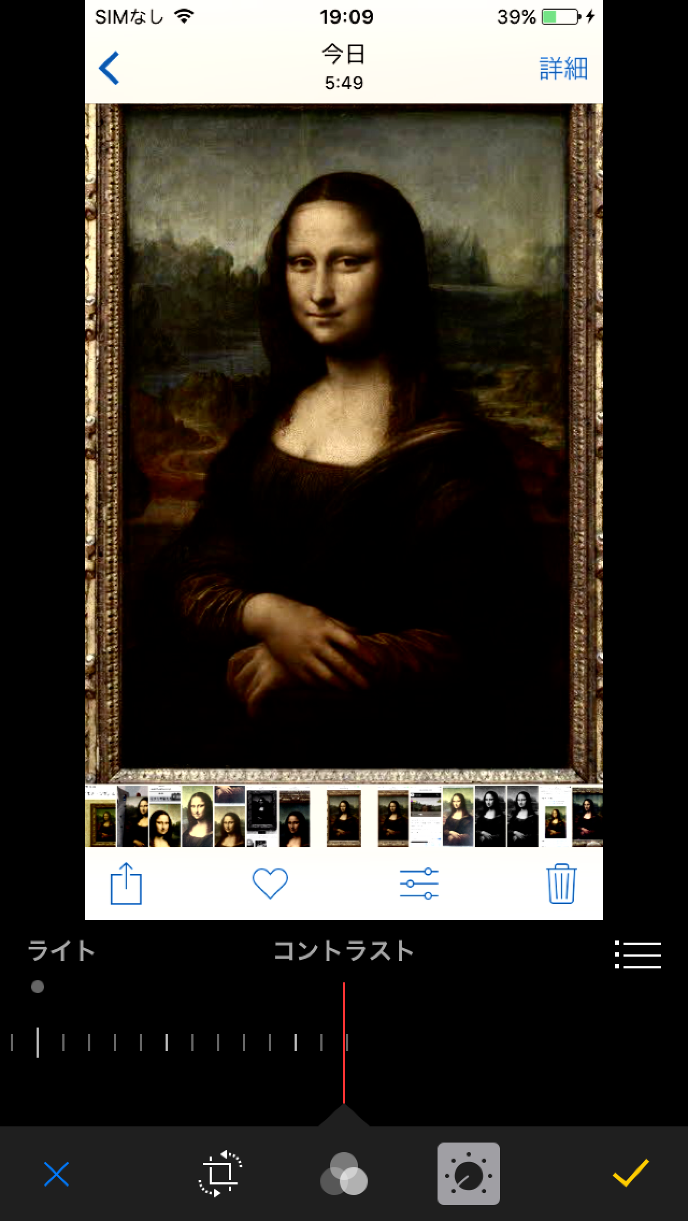Select the adjustment dial tool
688x1221 pixels.
coord(468,1174)
